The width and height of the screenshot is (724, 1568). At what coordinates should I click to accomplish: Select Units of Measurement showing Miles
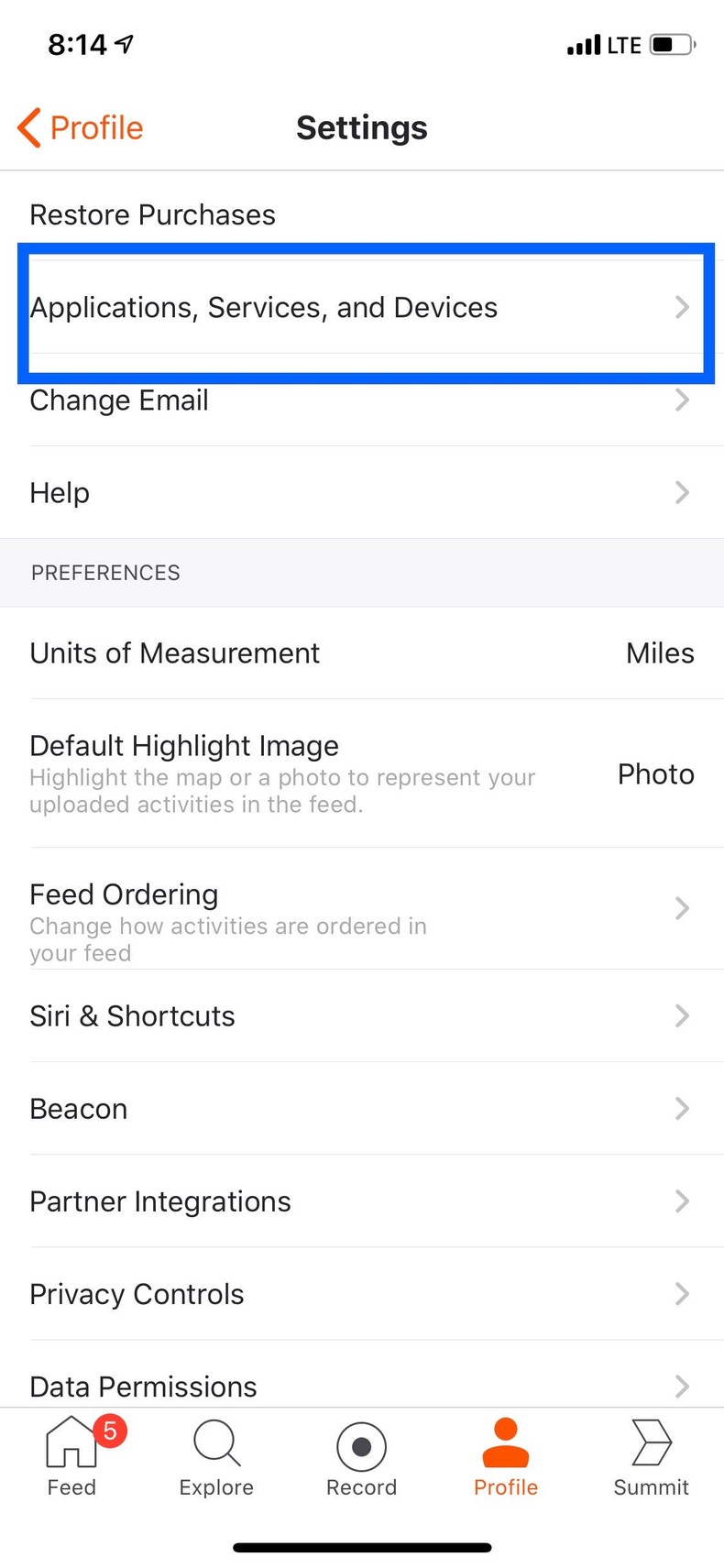pos(362,653)
